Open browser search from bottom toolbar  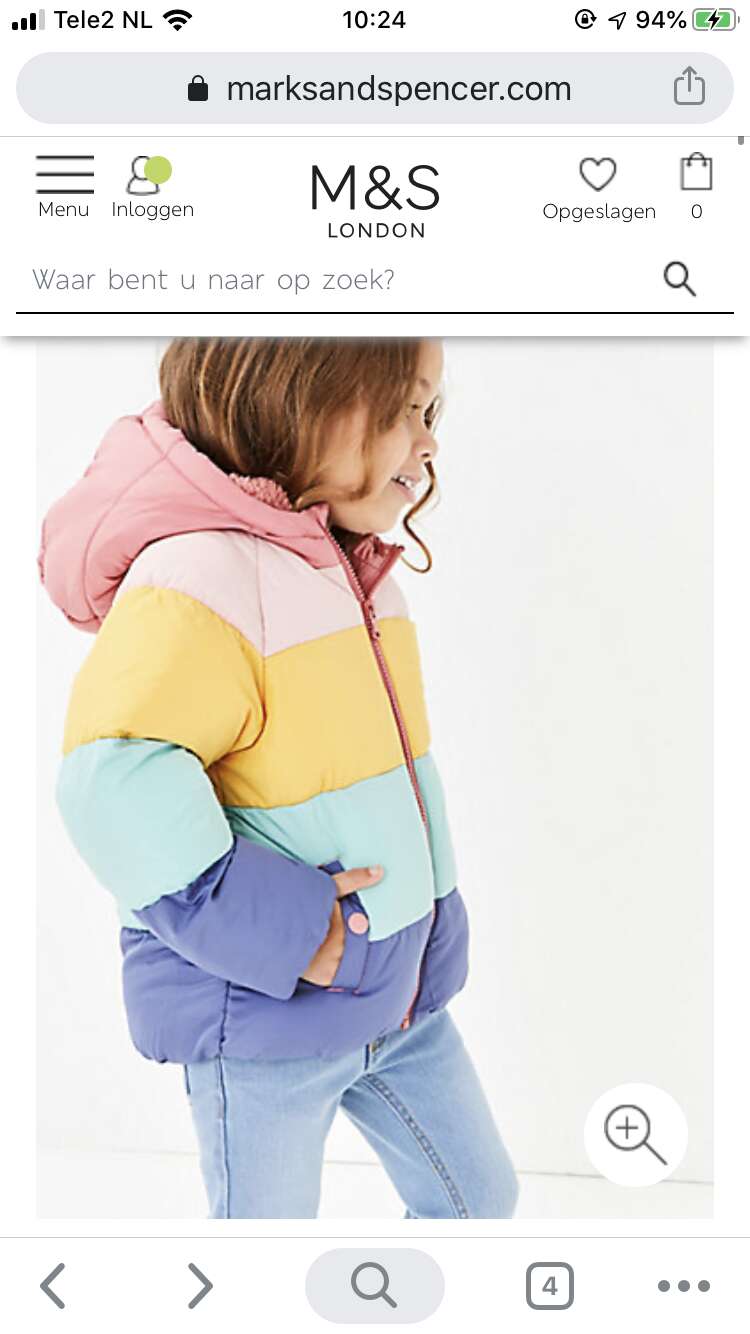(x=375, y=1286)
